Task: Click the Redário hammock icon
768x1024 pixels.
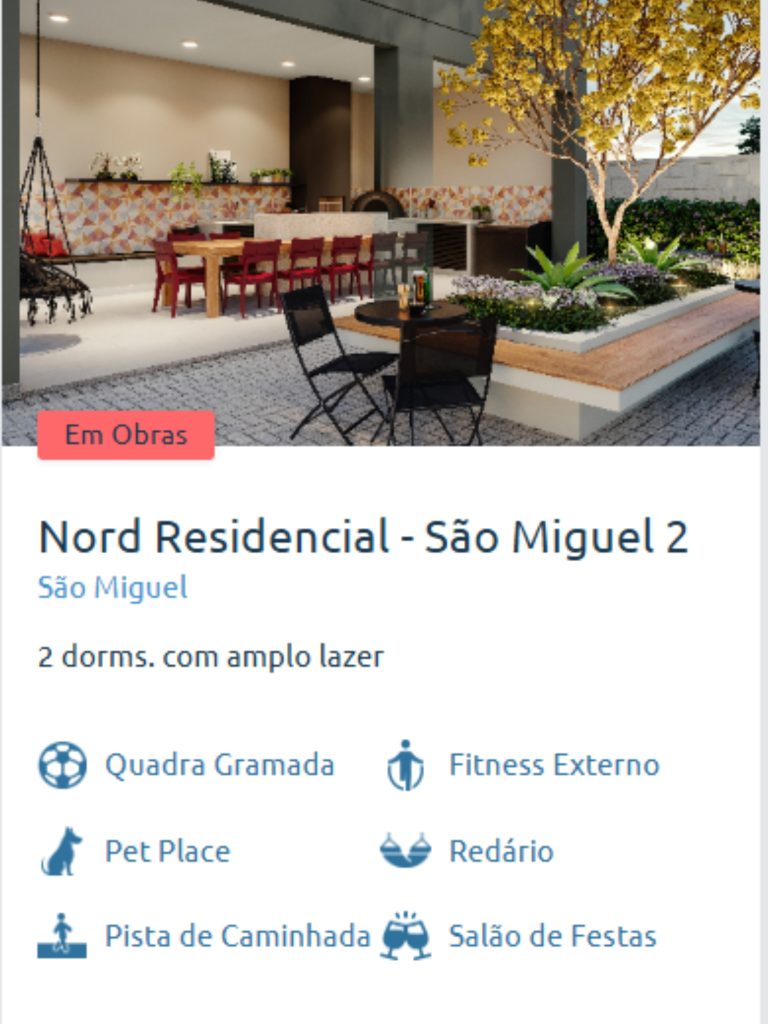Action: (x=405, y=851)
